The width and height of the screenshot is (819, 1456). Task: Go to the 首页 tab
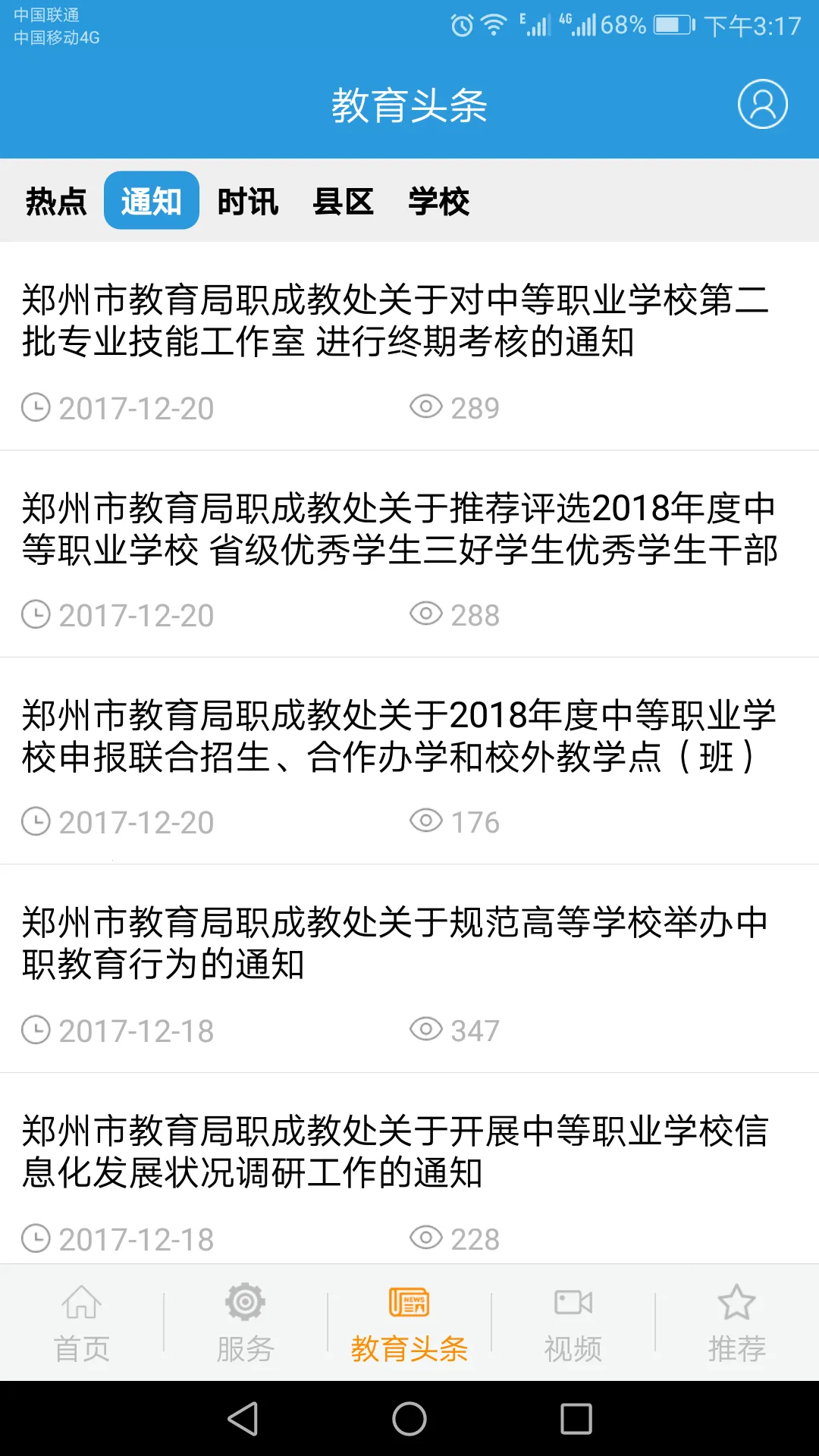82,1323
